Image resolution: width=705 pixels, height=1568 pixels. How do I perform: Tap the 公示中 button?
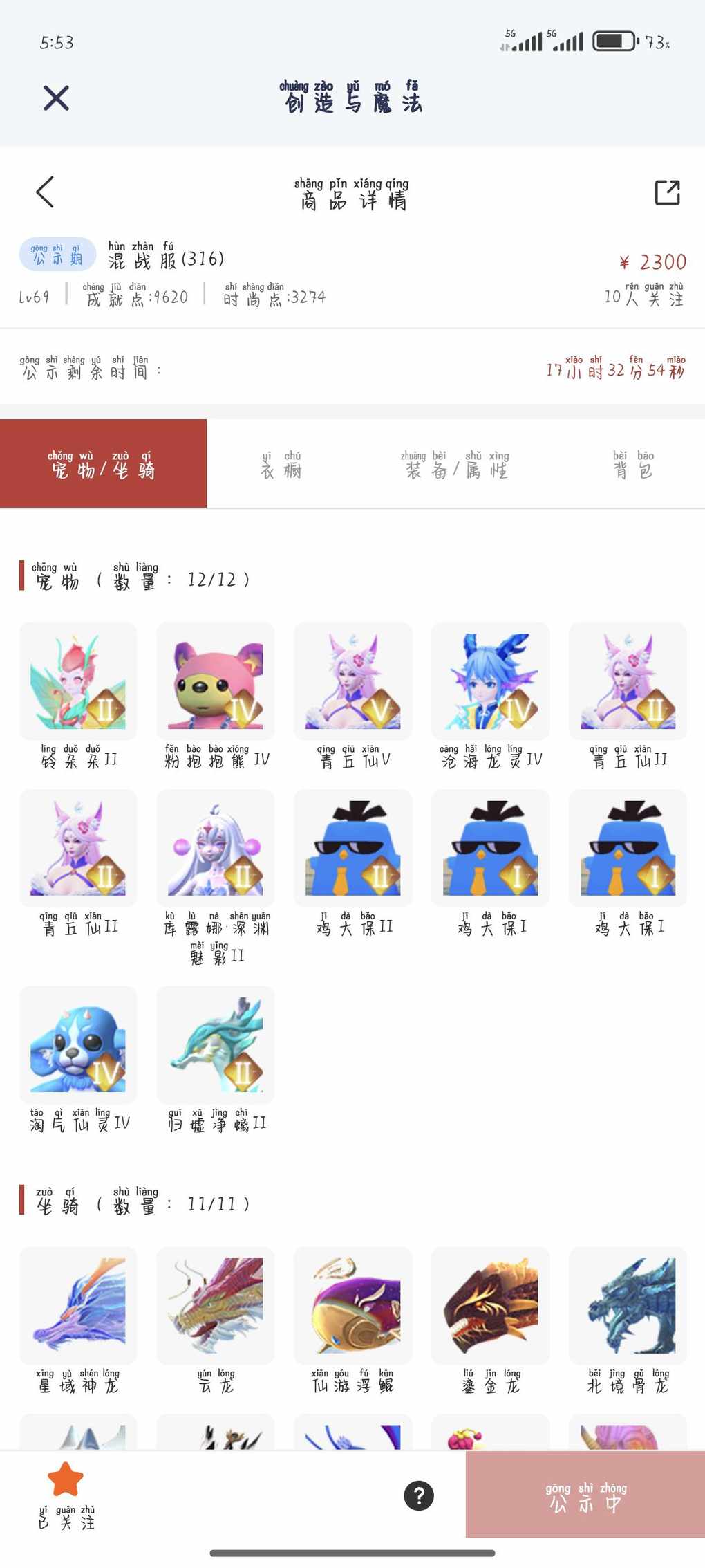point(585,1495)
